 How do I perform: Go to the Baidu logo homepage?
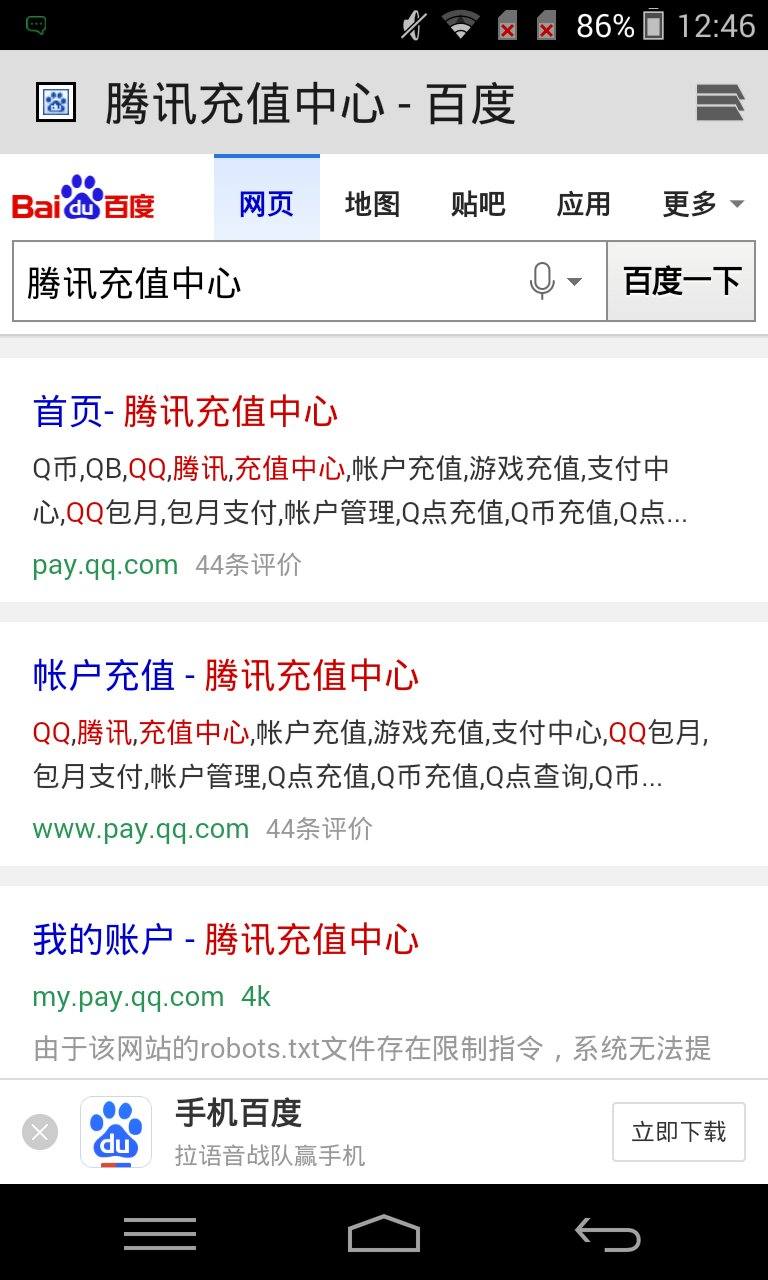pyautogui.click(x=83, y=198)
